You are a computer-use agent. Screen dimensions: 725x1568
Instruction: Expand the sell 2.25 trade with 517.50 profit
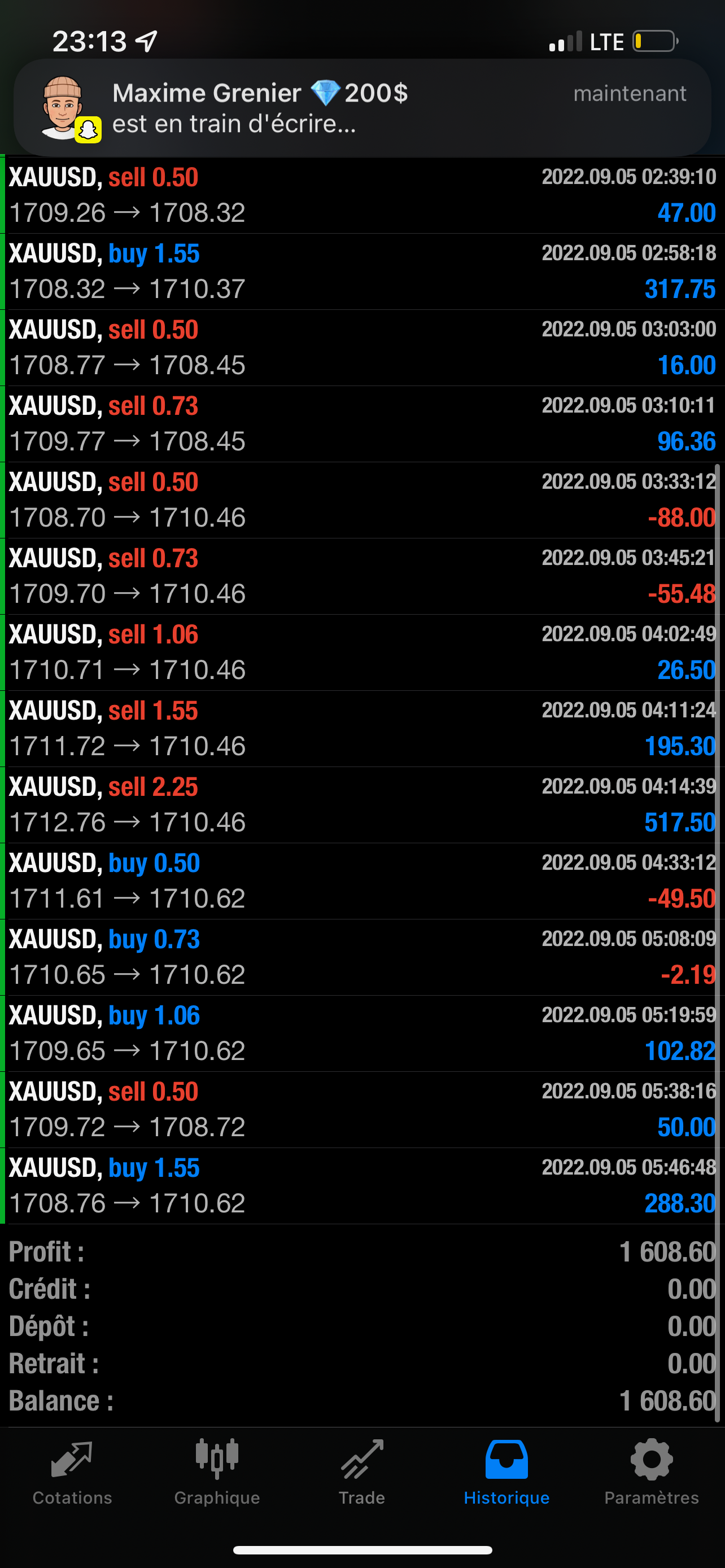click(362, 805)
